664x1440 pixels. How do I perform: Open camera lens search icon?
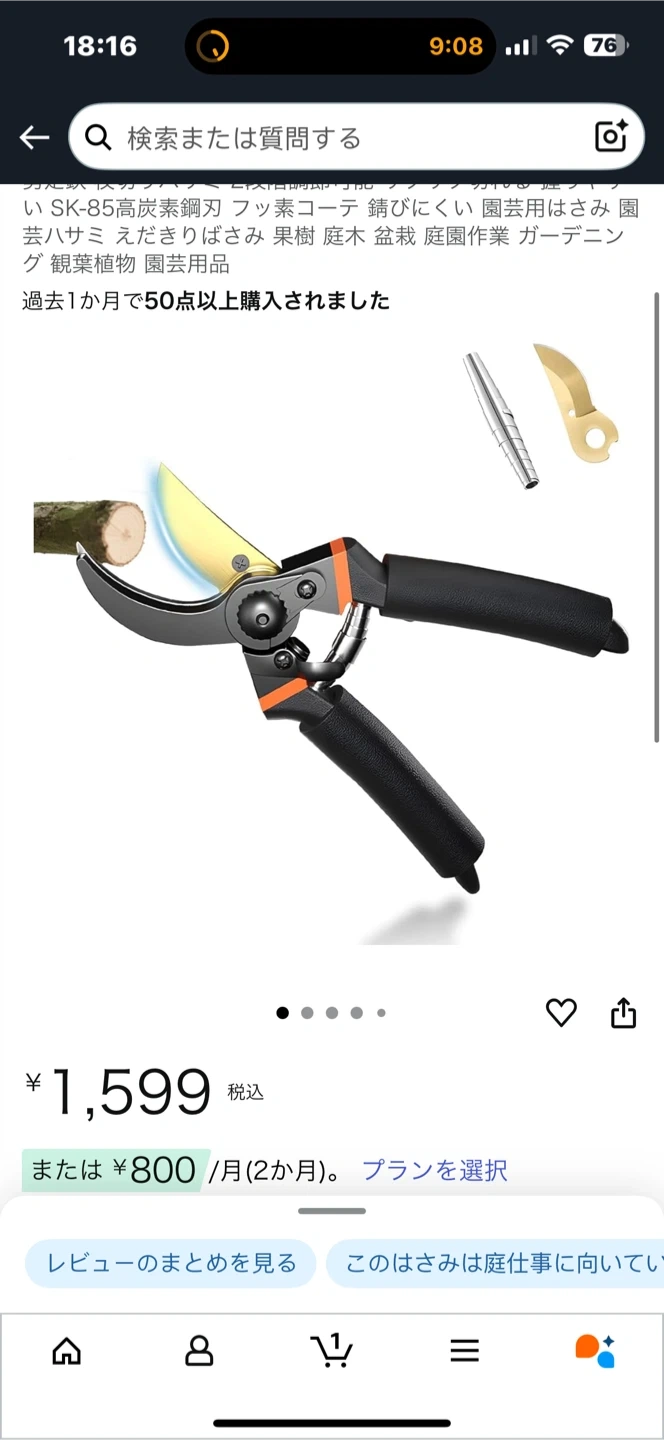click(x=610, y=137)
